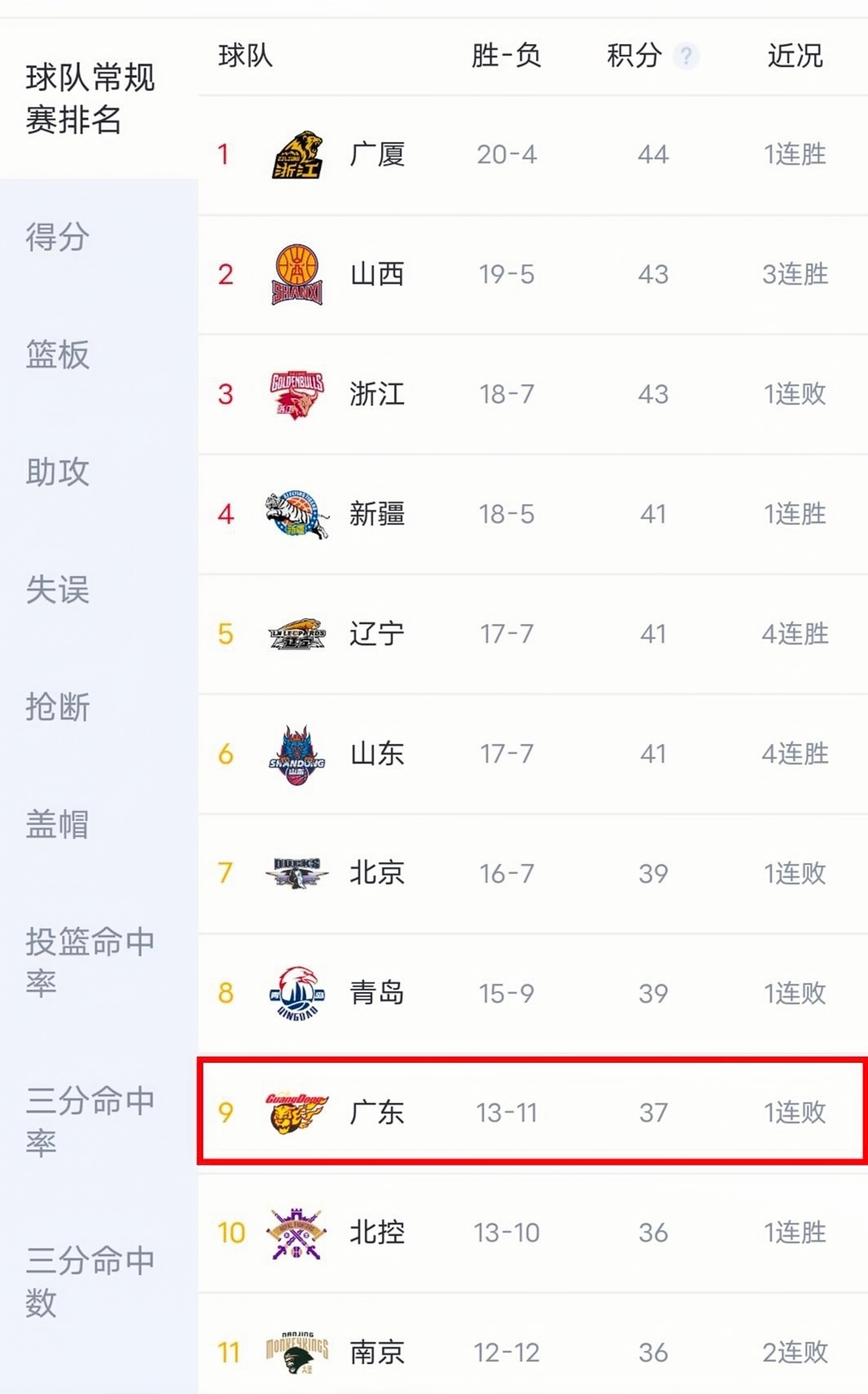Open the 盖帽 ranking tab
The width and height of the screenshot is (868, 1394).
click(58, 825)
